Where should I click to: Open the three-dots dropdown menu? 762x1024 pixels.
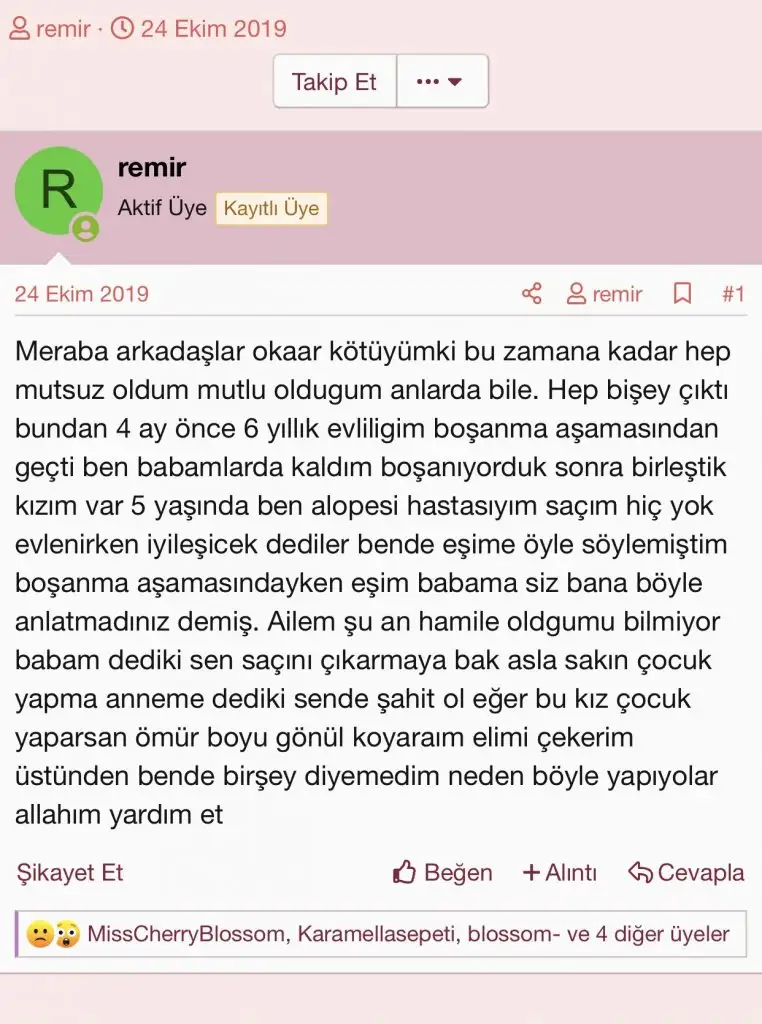pyautogui.click(x=441, y=82)
